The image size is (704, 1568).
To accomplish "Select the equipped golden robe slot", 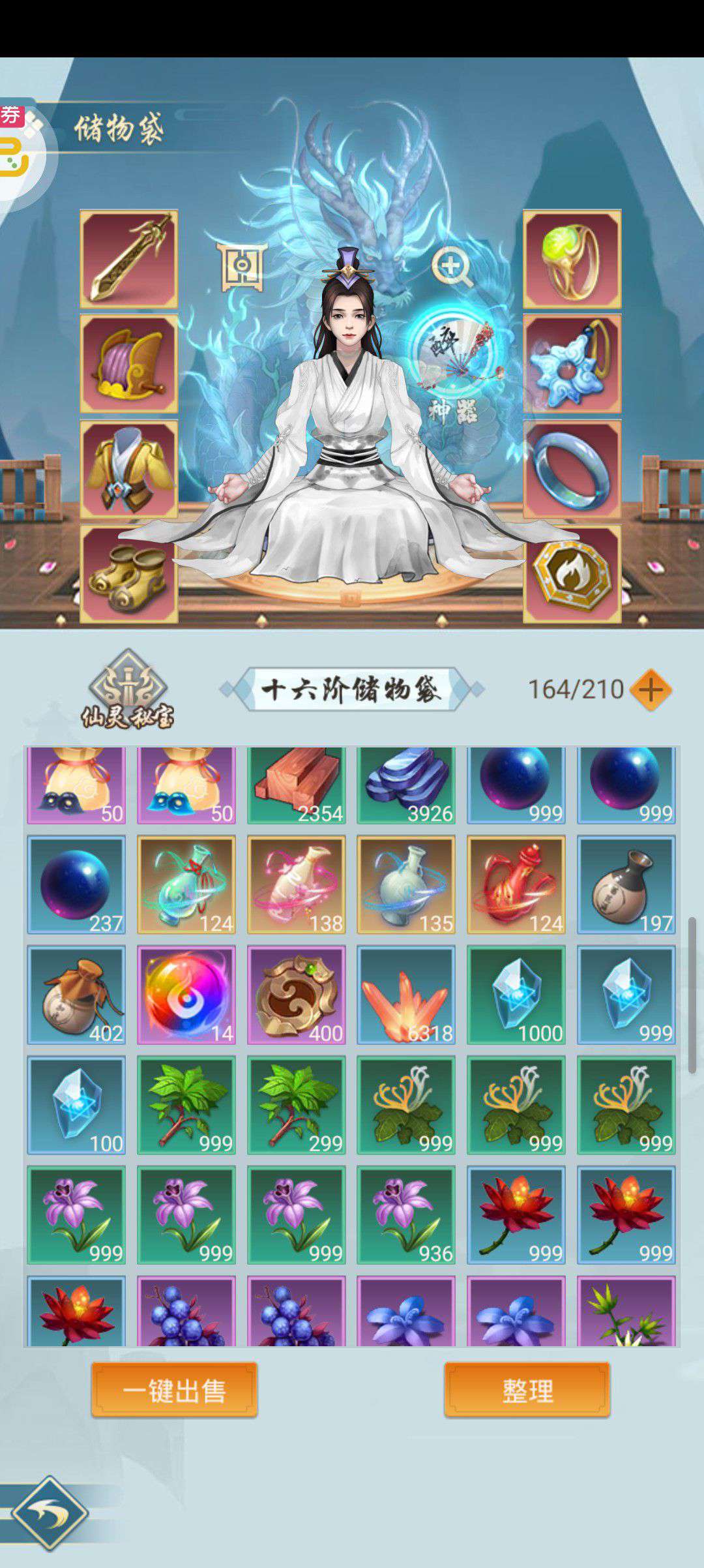I will [x=129, y=469].
